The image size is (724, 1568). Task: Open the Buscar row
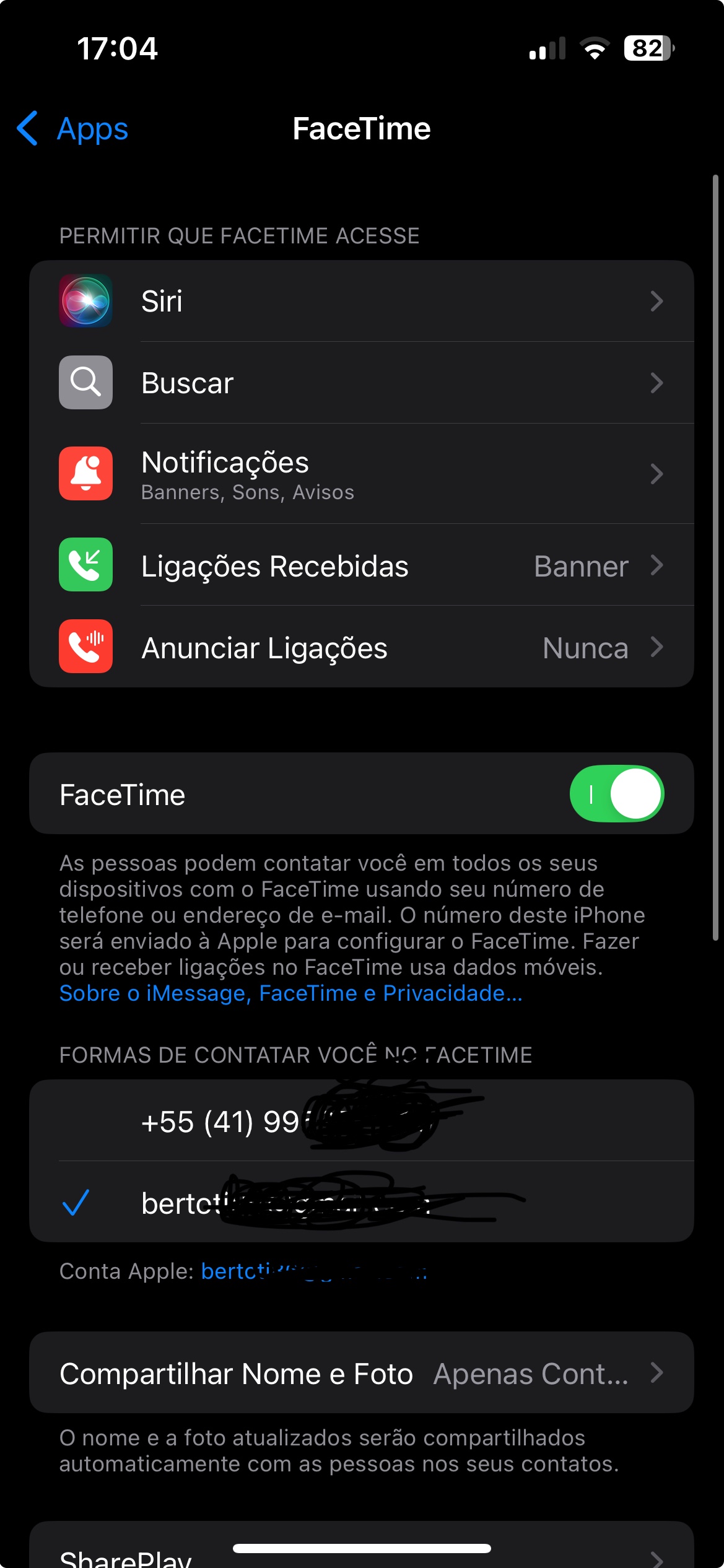coord(362,383)
